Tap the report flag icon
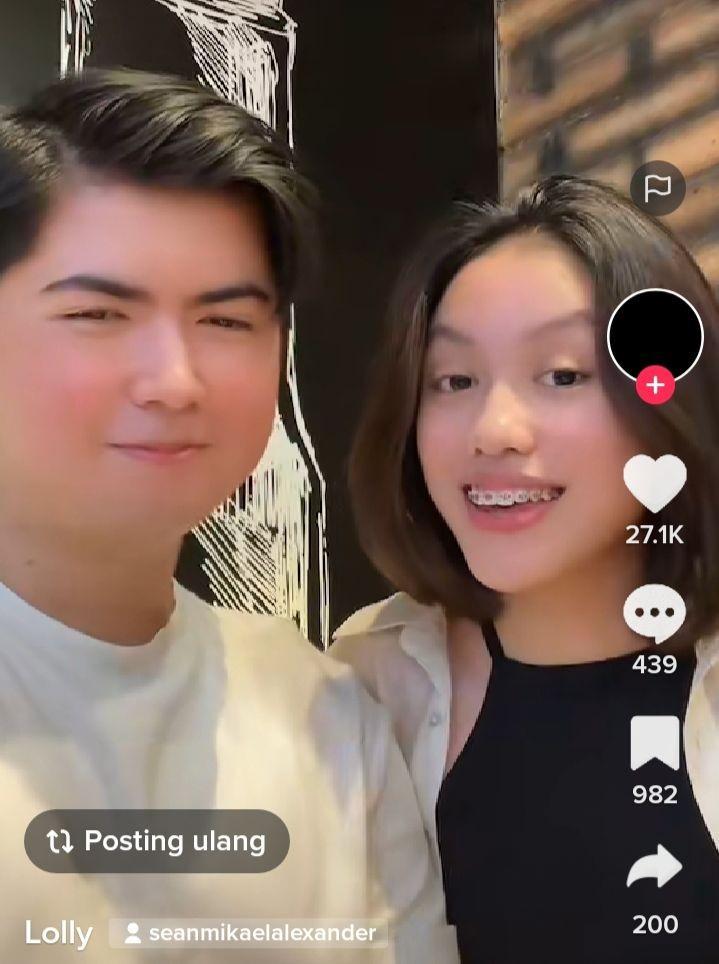 click(657, 188)
